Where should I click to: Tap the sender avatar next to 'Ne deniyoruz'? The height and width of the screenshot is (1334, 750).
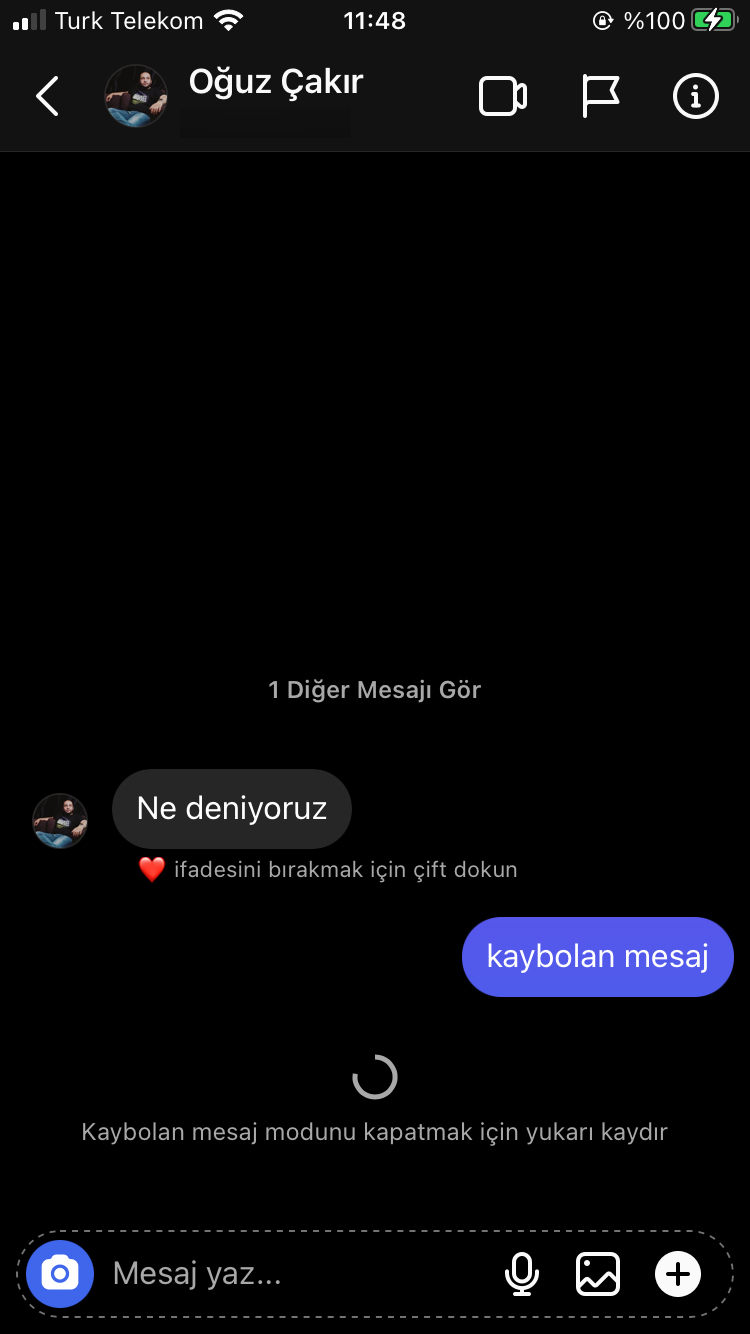click(x=60, y=821)
